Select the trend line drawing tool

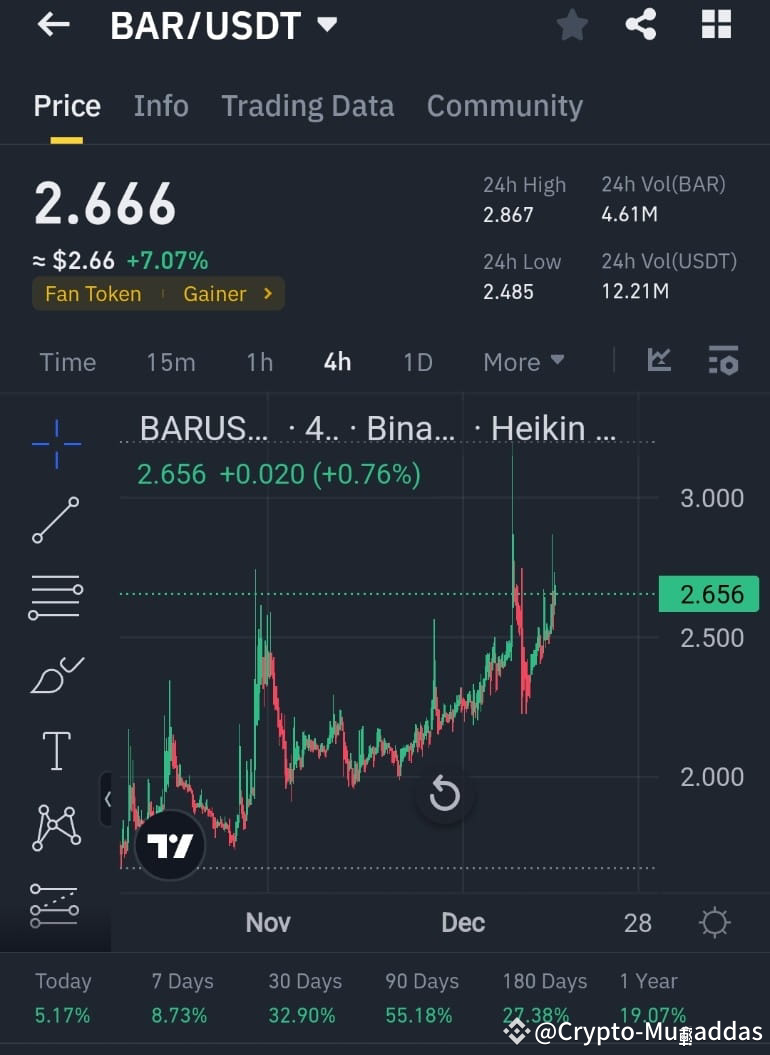click(x=55, y=520)
